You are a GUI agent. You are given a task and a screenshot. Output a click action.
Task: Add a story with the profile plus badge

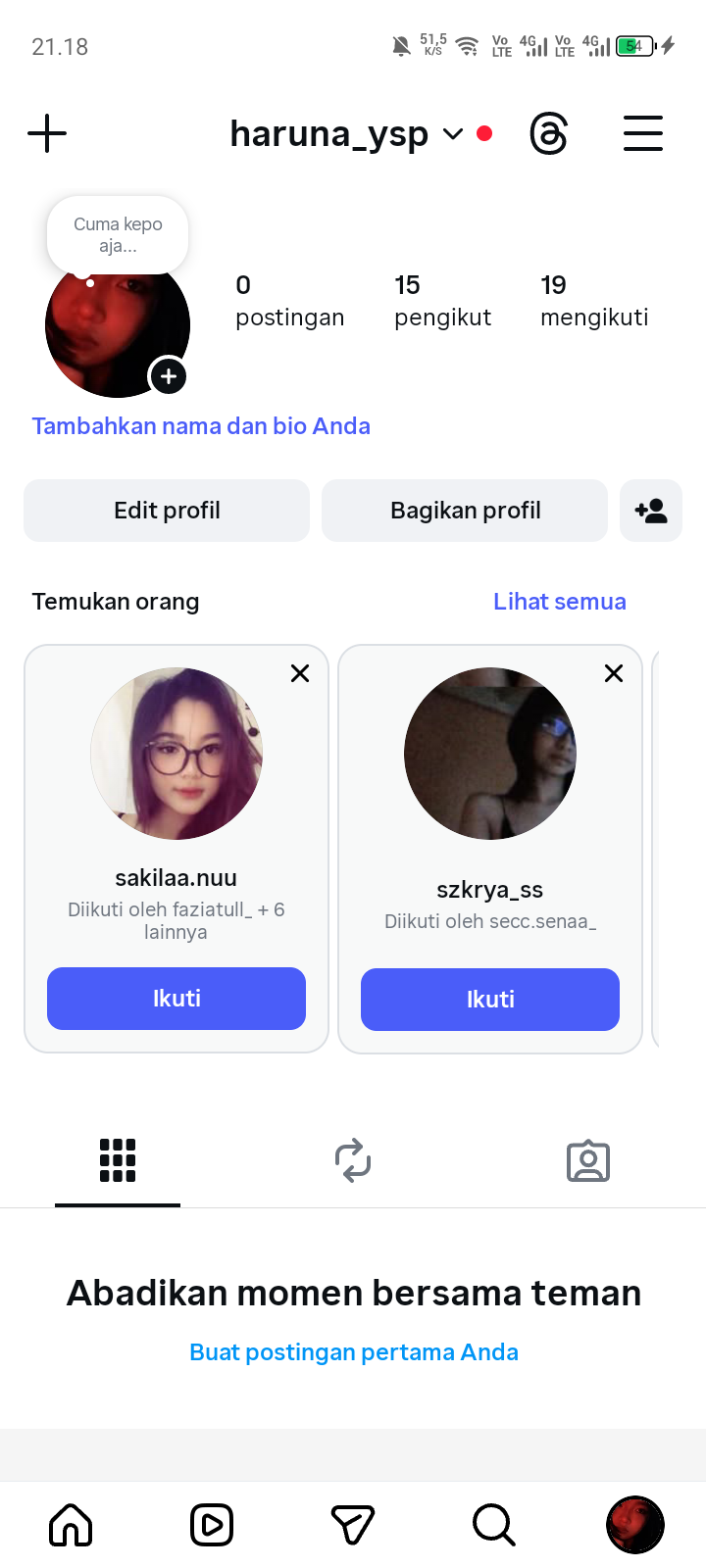click(x=169, y=376)
